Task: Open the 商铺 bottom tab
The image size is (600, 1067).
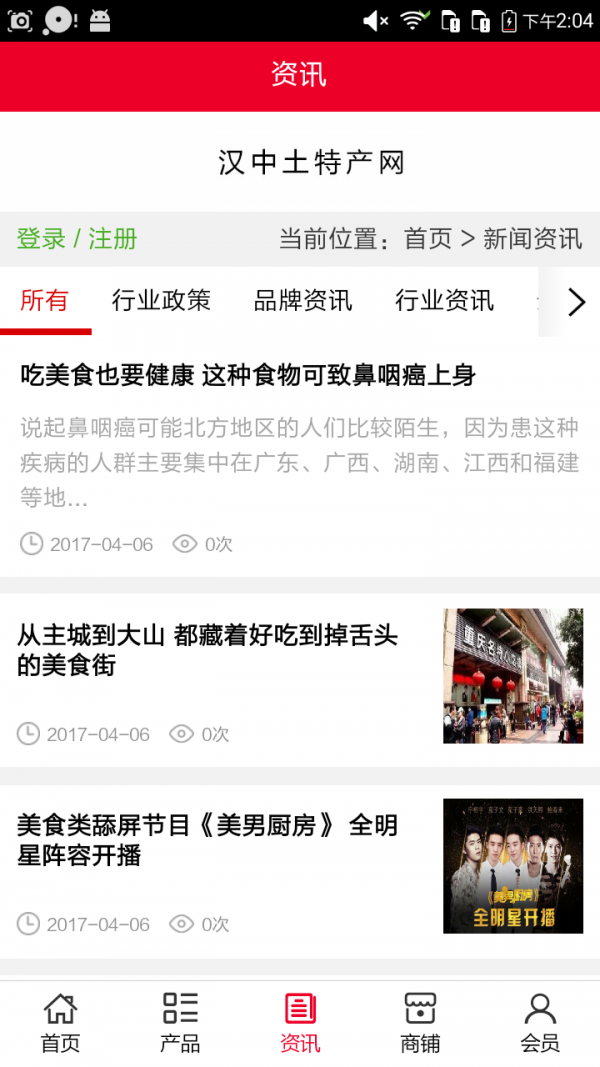Action: tap(420, 1023)
